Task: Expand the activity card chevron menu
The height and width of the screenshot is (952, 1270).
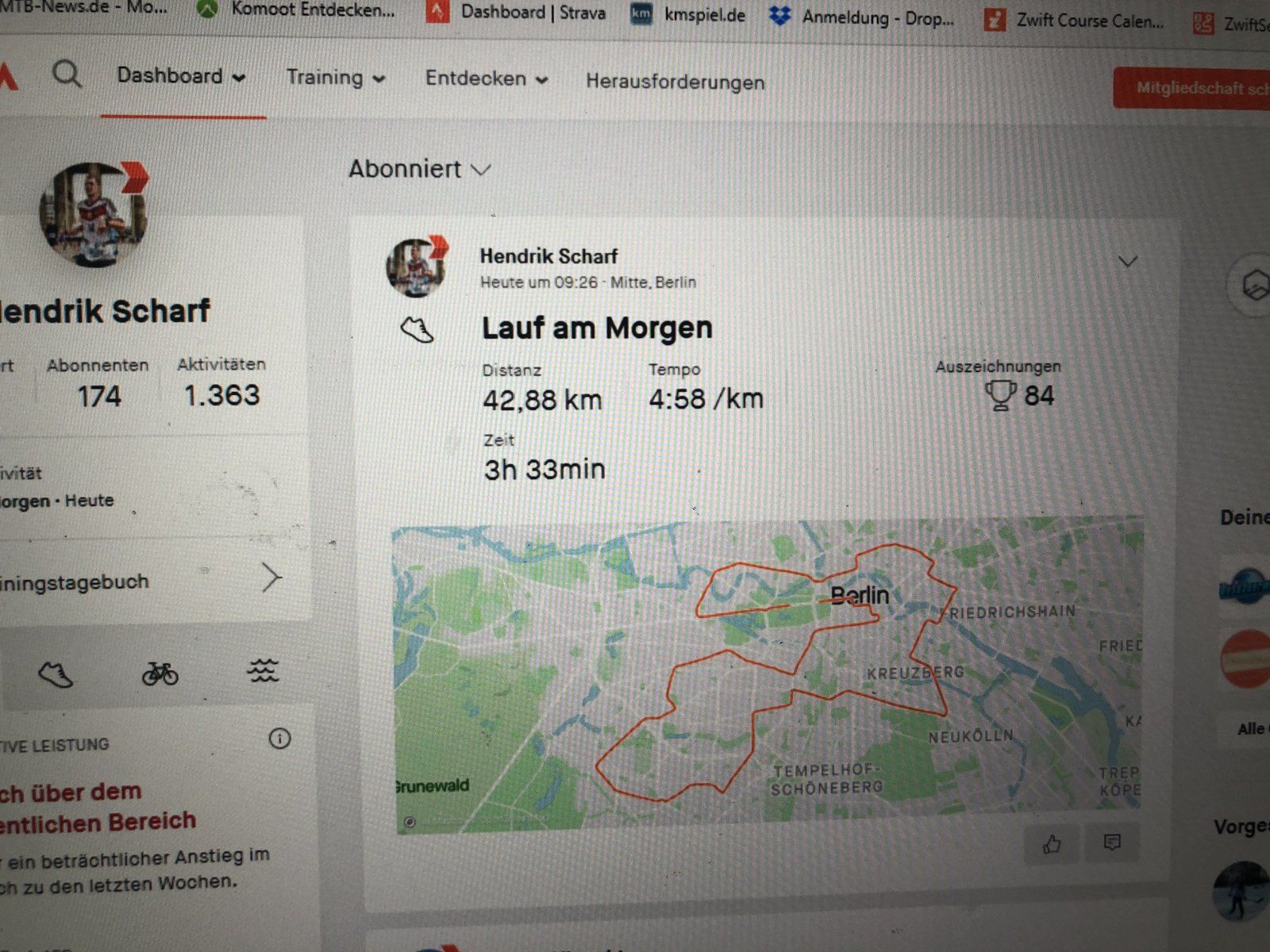Action: tap(1127, 261)
